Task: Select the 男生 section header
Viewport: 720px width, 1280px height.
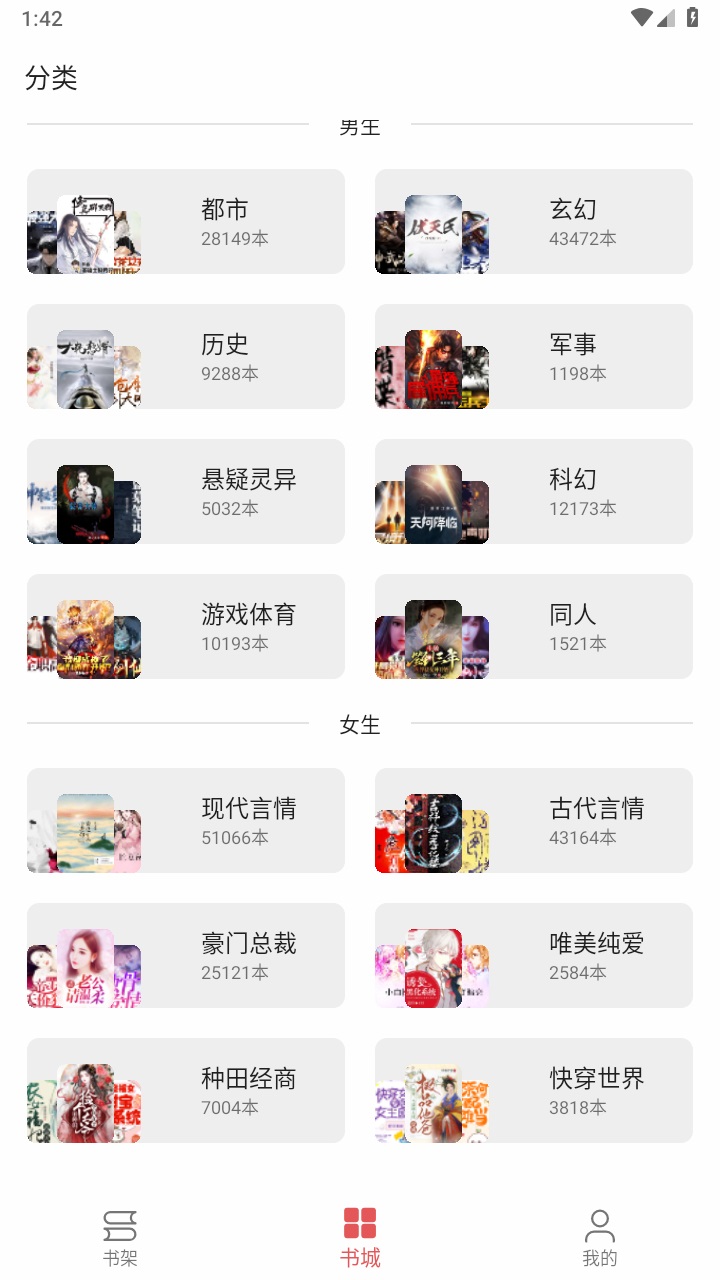Action: 360,127
